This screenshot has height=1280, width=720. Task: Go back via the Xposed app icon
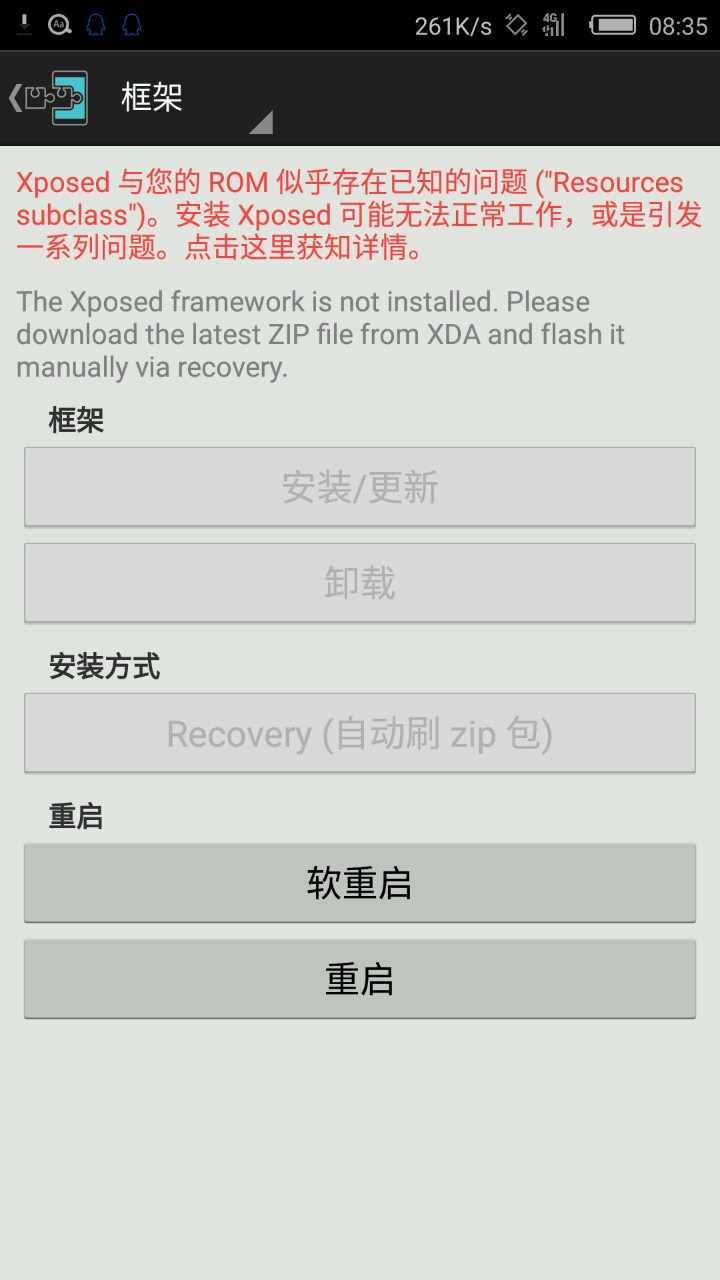coord(50,98)
